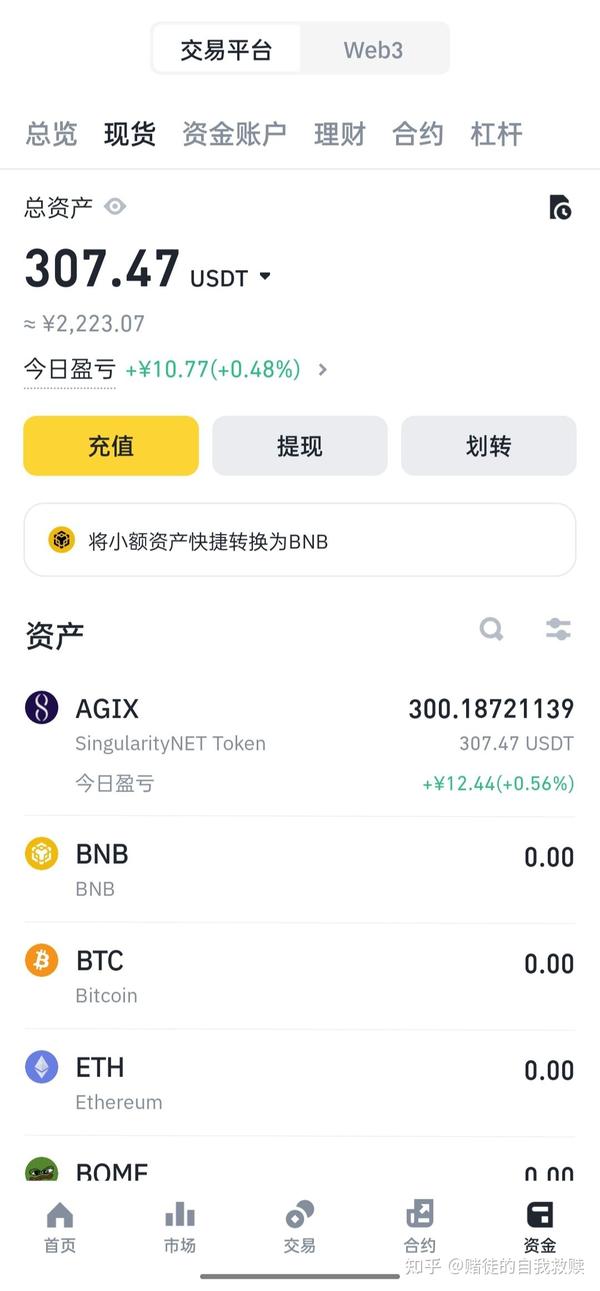Open the BTC Bitcoin asset row
This screenshot has height=1291, width=600.
(300, 976)
